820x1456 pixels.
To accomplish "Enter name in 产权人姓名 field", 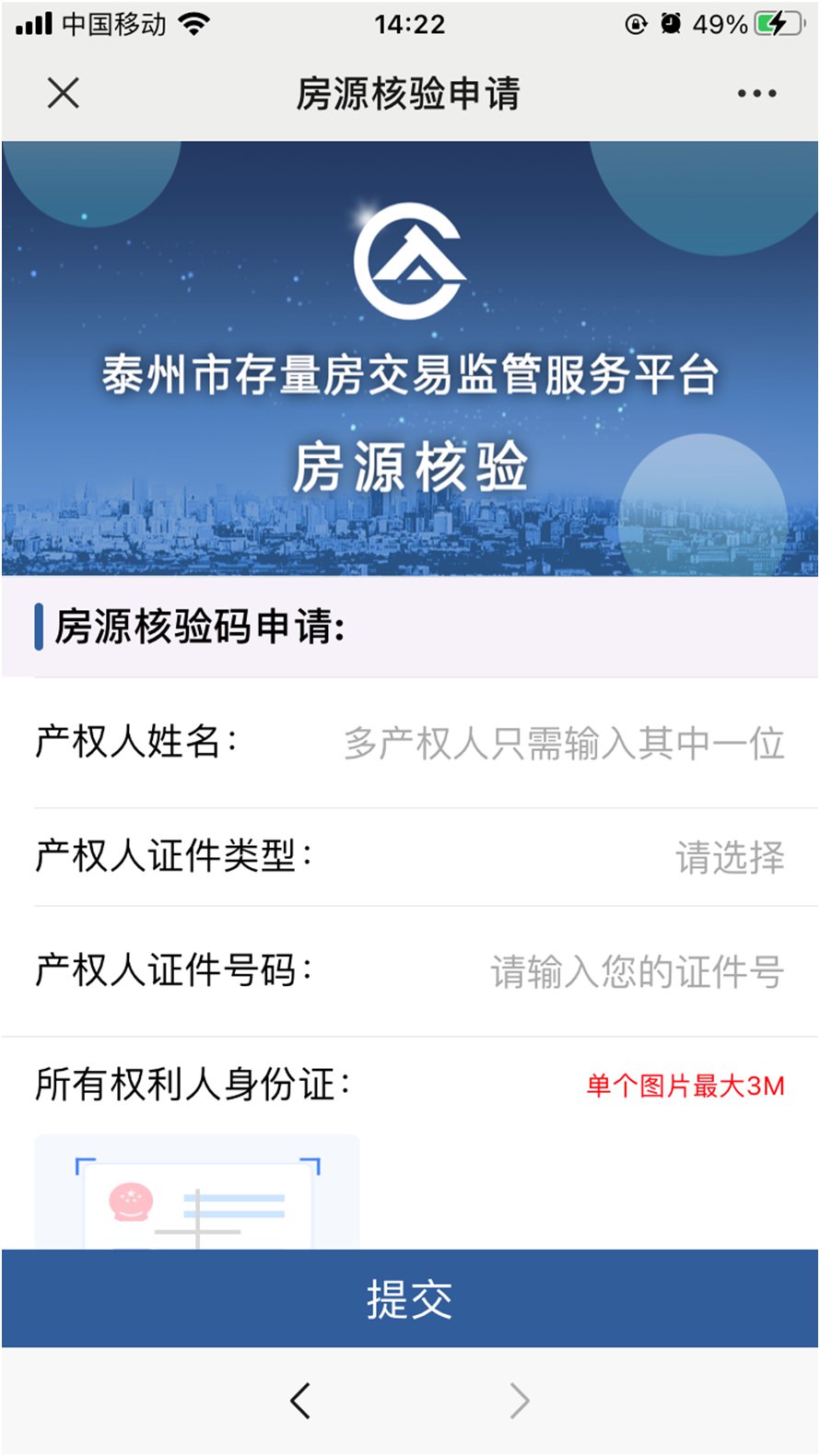I will [564, 743].
